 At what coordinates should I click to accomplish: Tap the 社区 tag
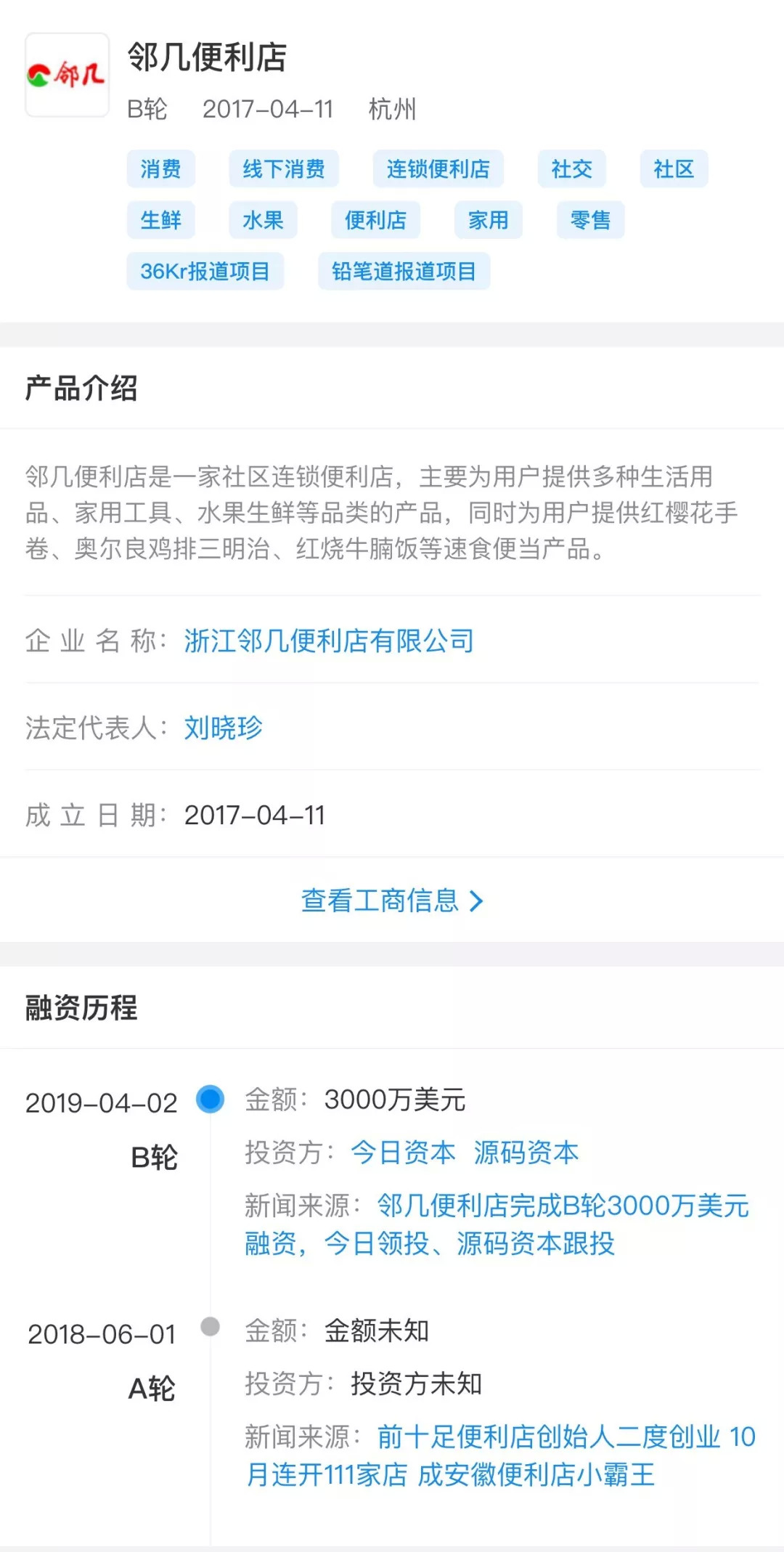tap(674, 169)
